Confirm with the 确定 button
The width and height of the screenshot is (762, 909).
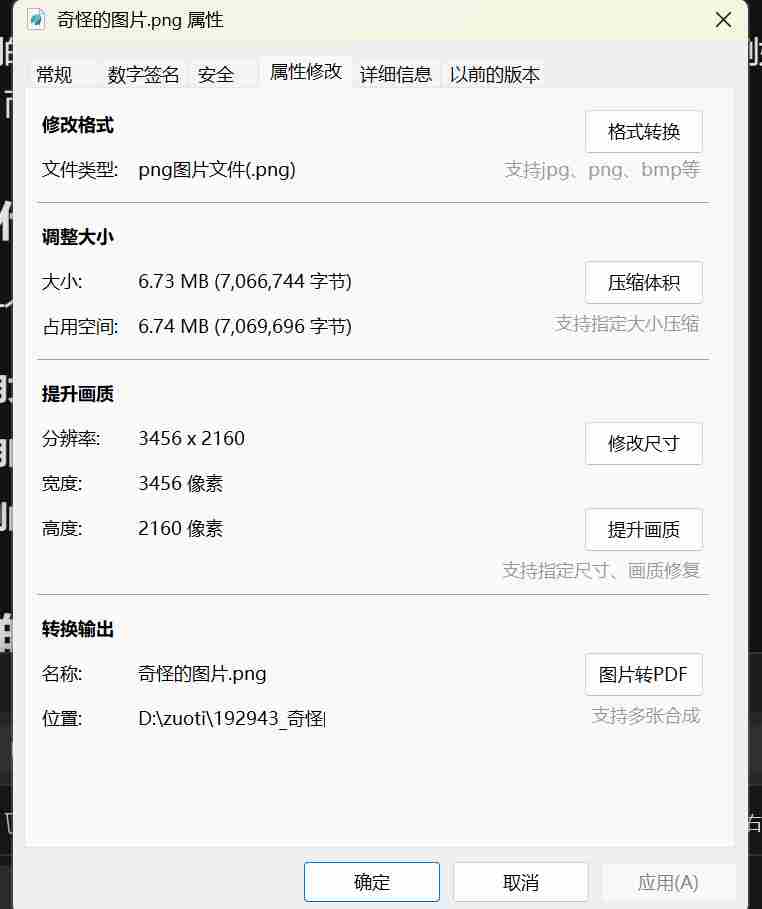click(x=372, y=882)
